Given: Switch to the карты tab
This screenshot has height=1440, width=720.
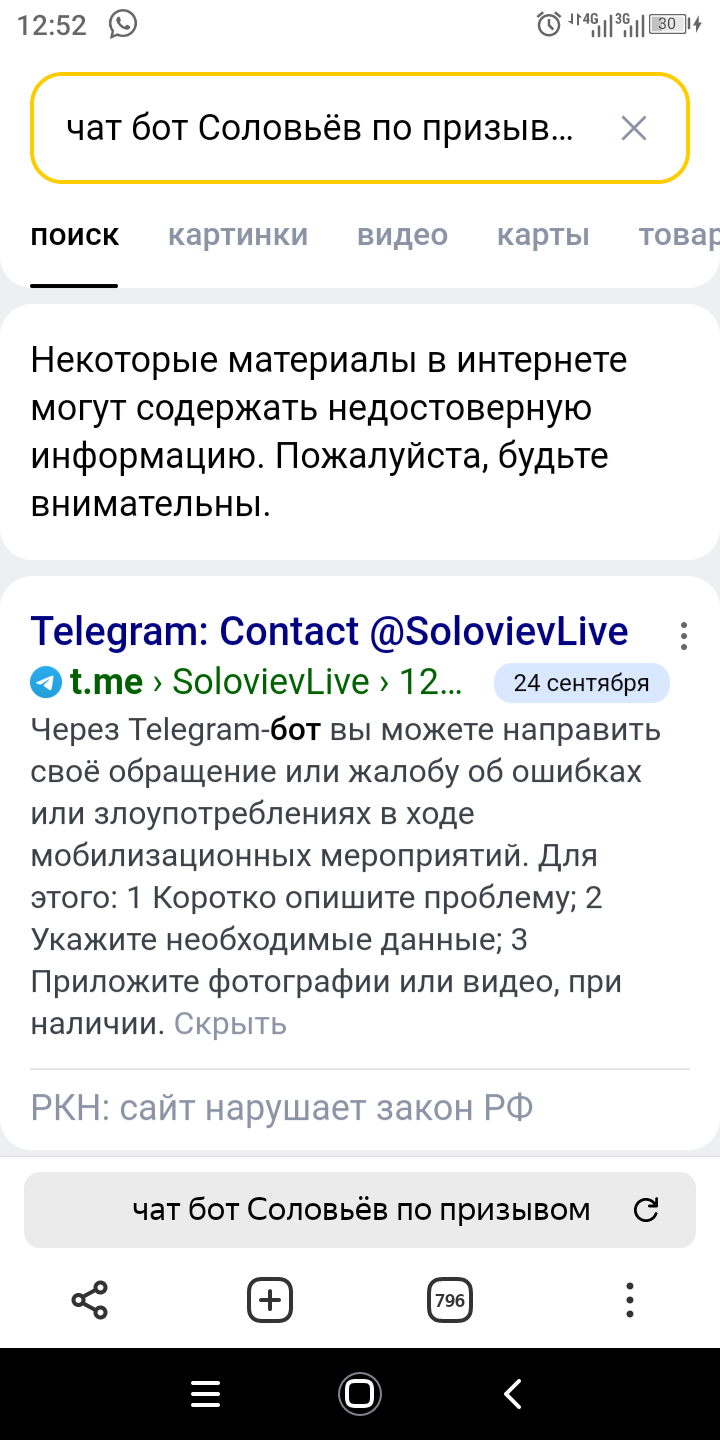Looking at the screenshot, I should (543, 236).
